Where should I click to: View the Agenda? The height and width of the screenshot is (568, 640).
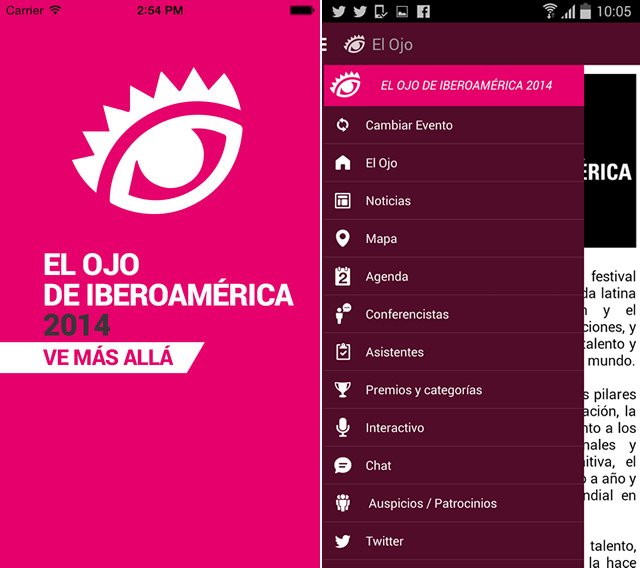(386, 277)
